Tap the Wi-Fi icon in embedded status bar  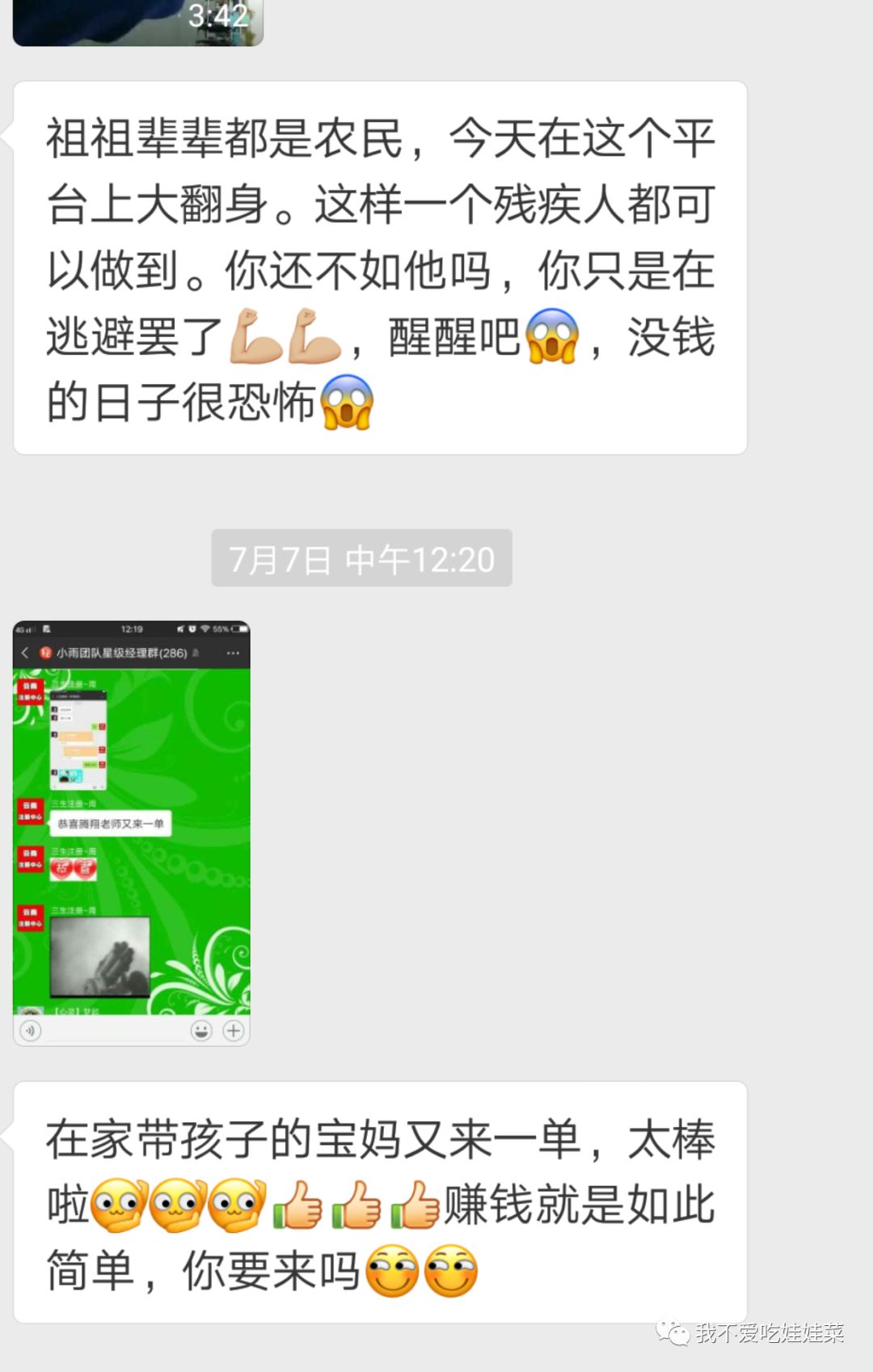point(205,630)
